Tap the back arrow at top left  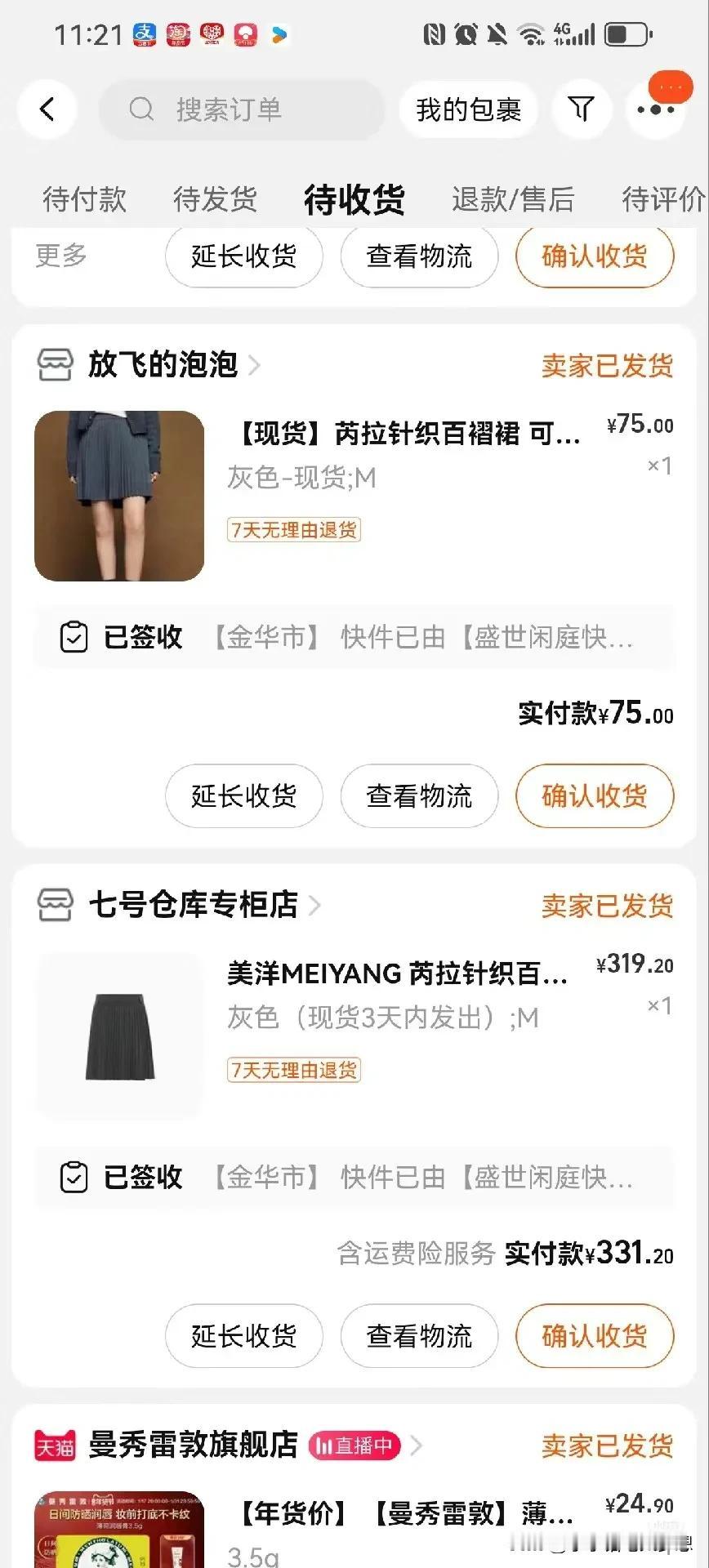pyautogui.click(x=47, y=109)
